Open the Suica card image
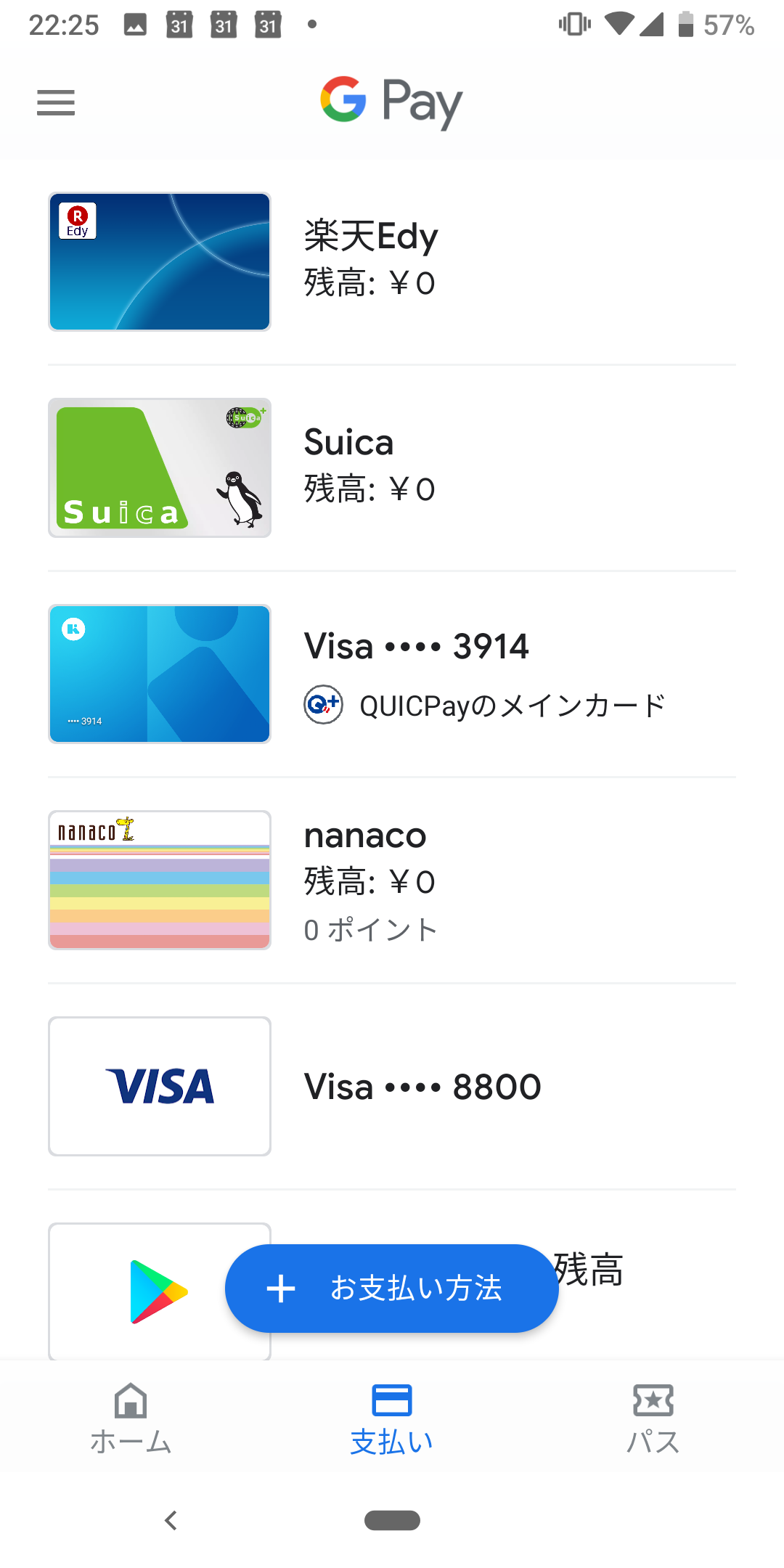Screen dimensions: 784x1568 159,467
